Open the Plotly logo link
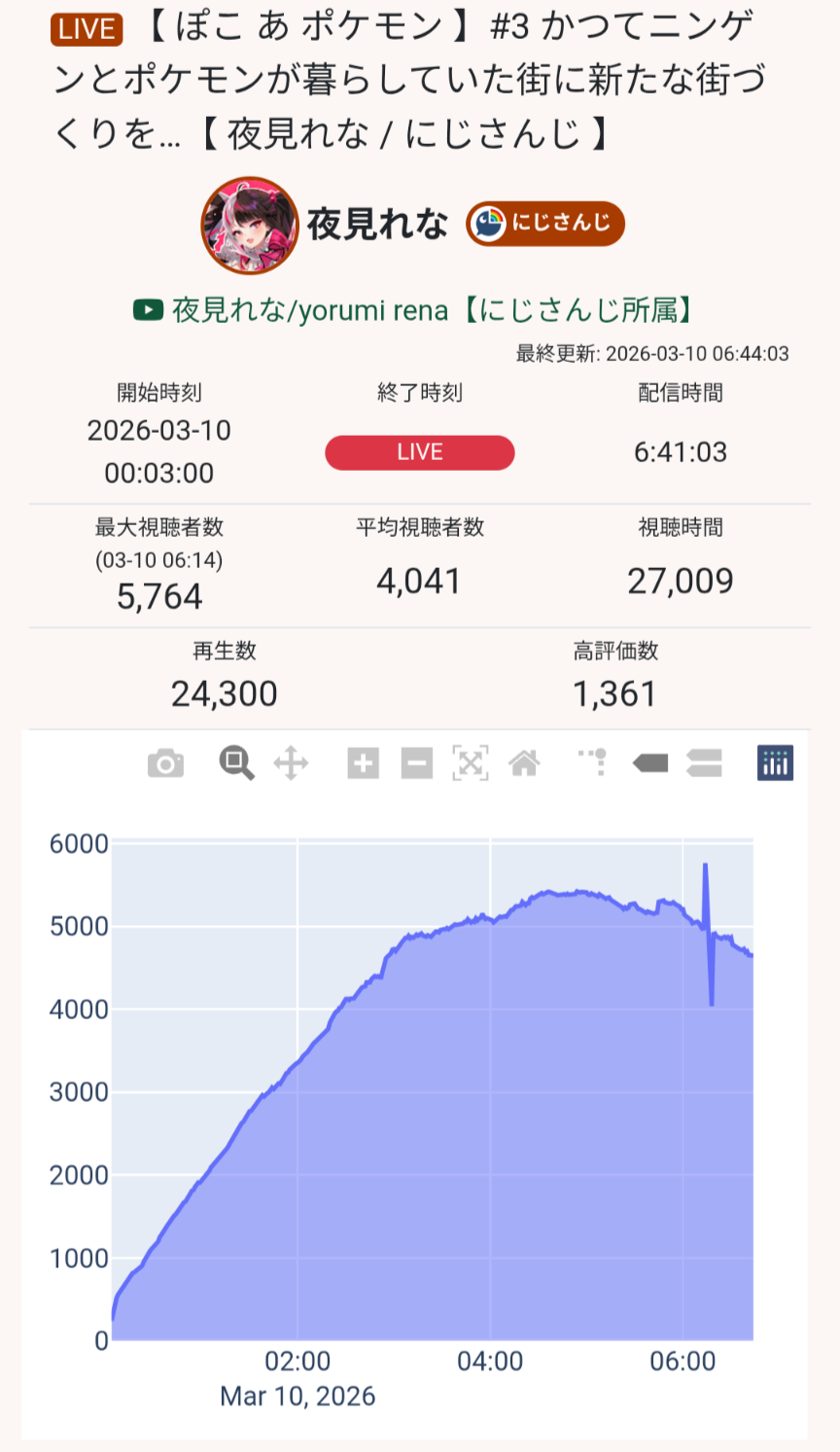Image resolution: width=840 pixels, height=1452 pixels. (775, 763)
